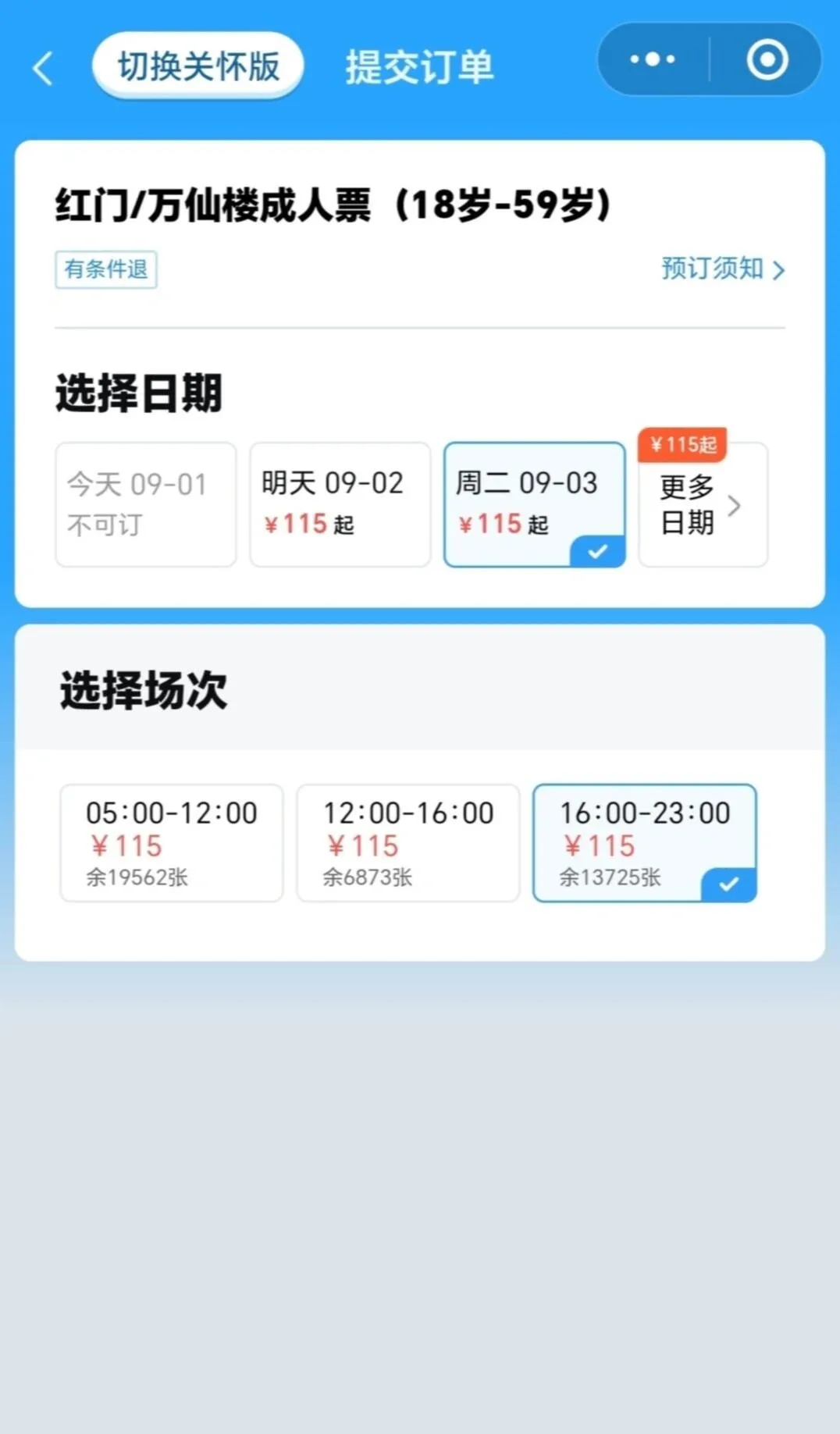This screenshot has width=840, height=1434.
Task: Close the mini-program with the circle icon
Action: tap(767, 59)
